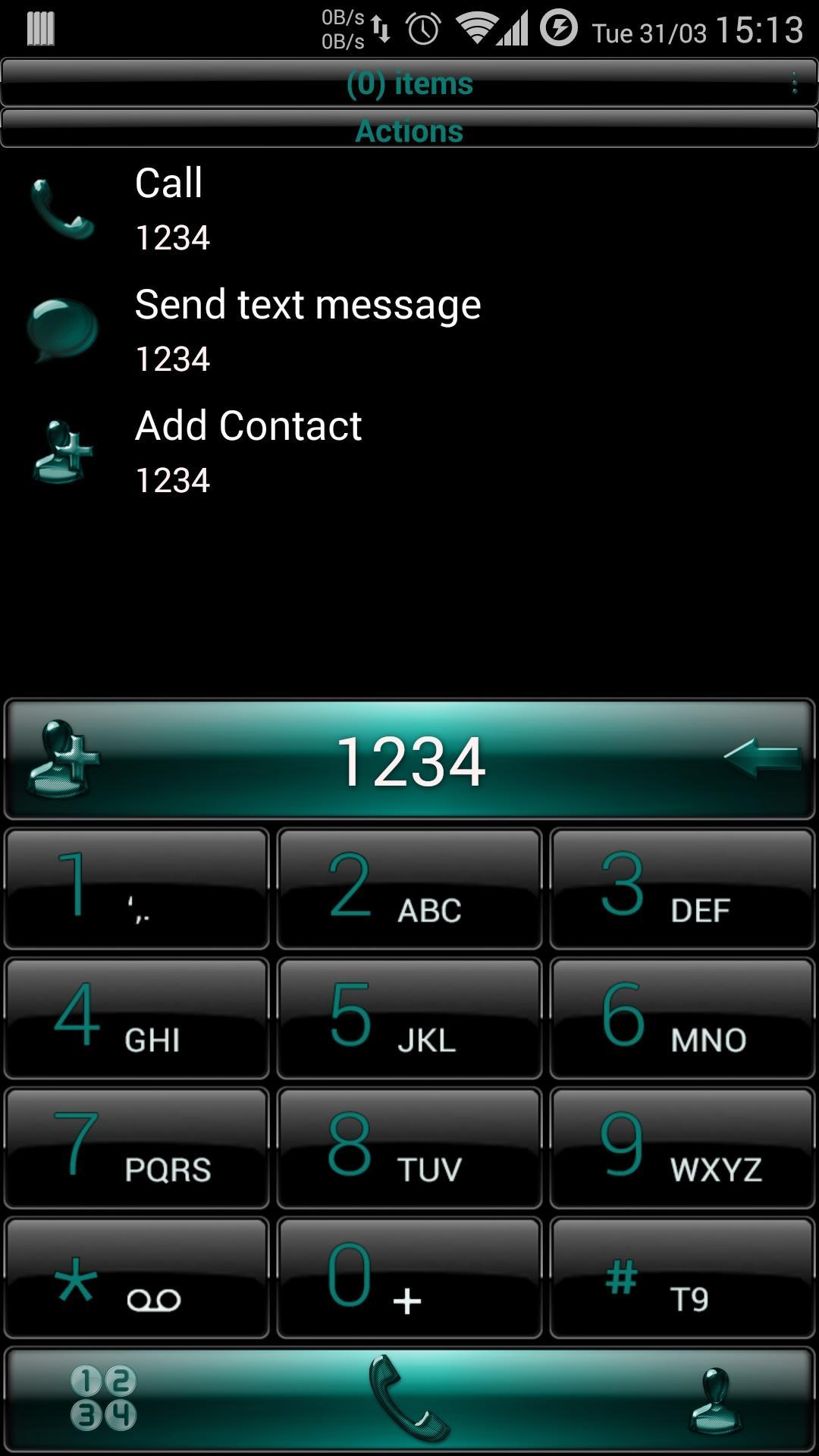Tap the hash T9 key
This screenshot has height=1456, width=819.
click(682, 1279)
